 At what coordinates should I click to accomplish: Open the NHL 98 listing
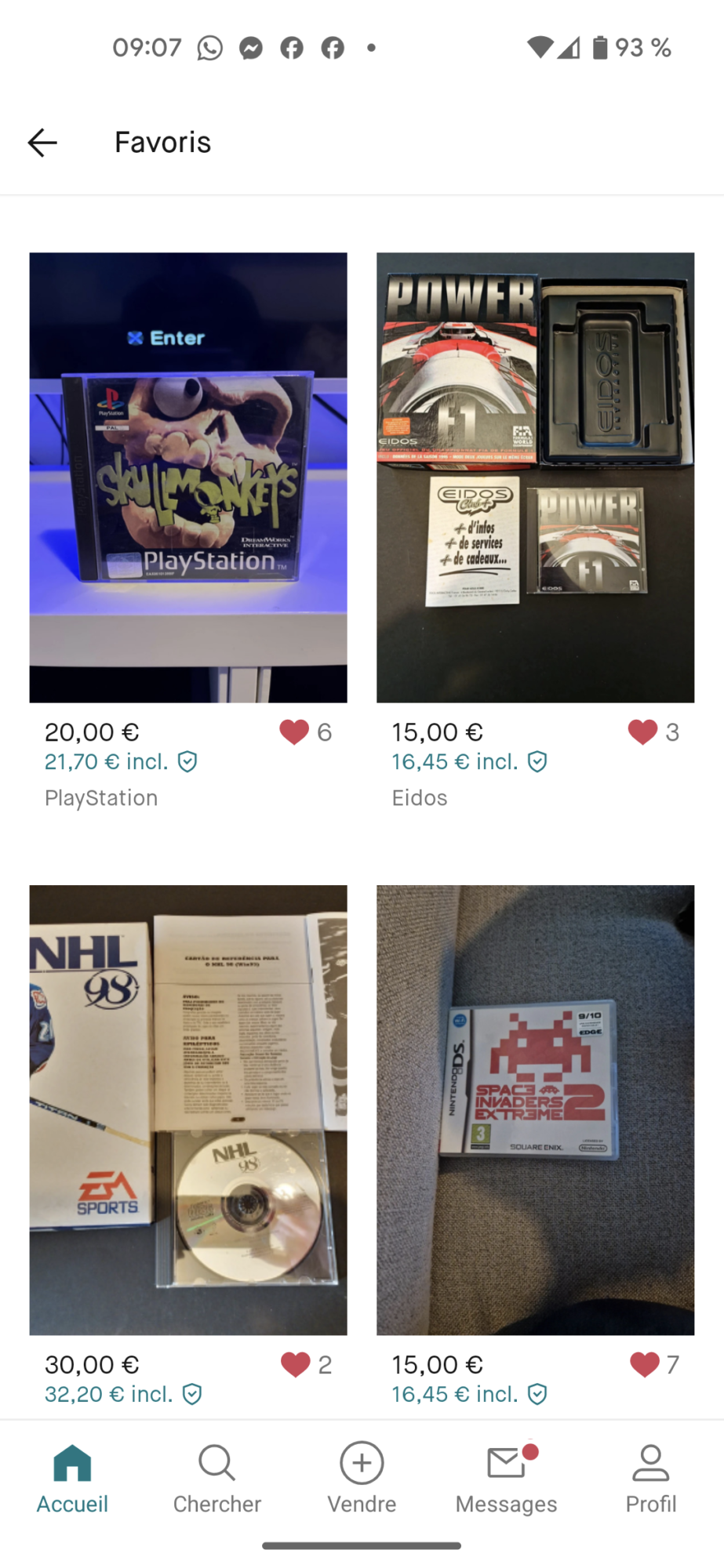pyautogui.click(x=188, y=1110)
